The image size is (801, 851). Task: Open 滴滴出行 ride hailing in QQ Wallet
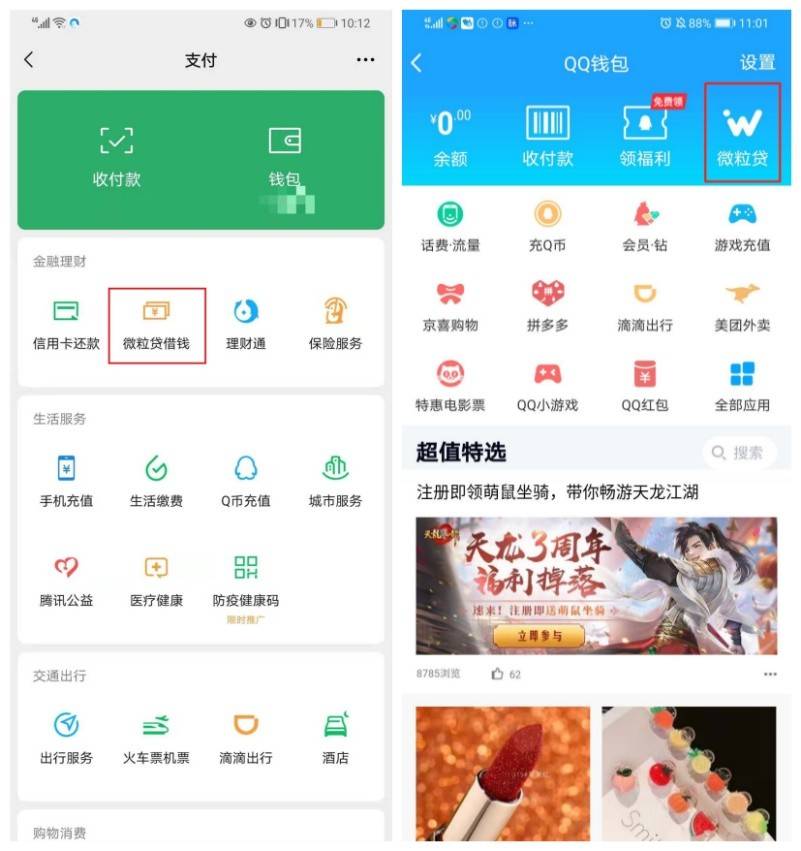[645, 305]
